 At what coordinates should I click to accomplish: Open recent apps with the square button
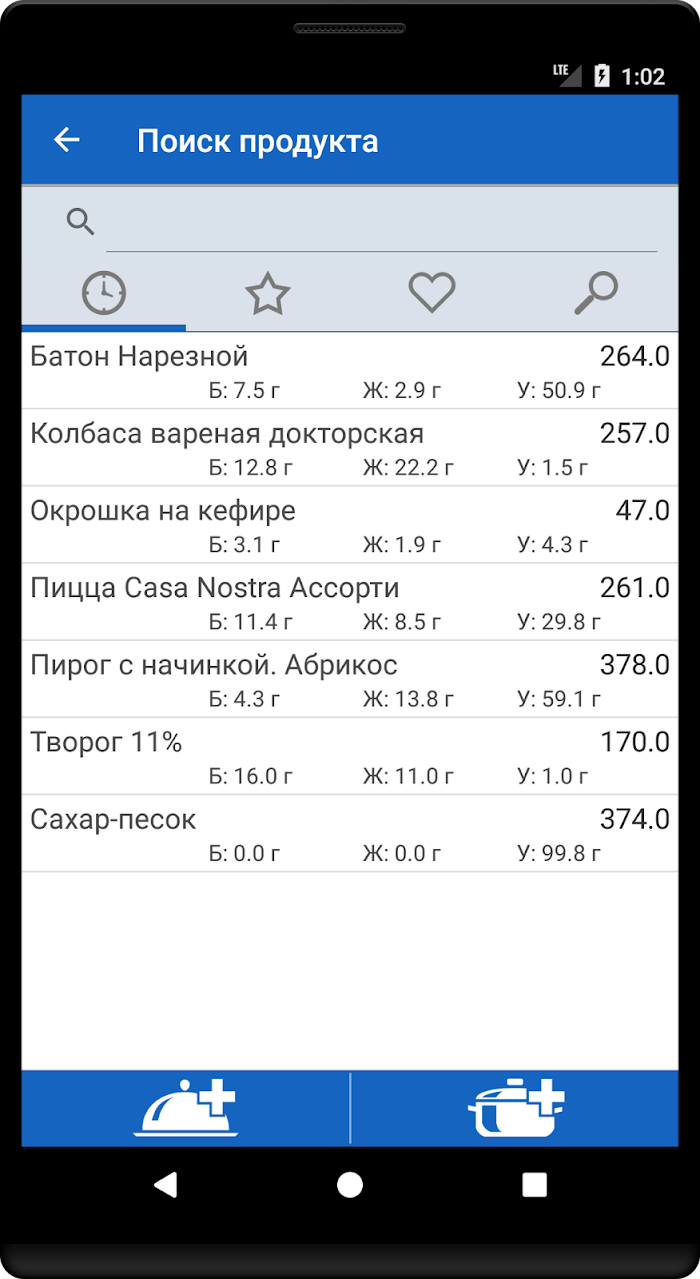click(535, 1185)
